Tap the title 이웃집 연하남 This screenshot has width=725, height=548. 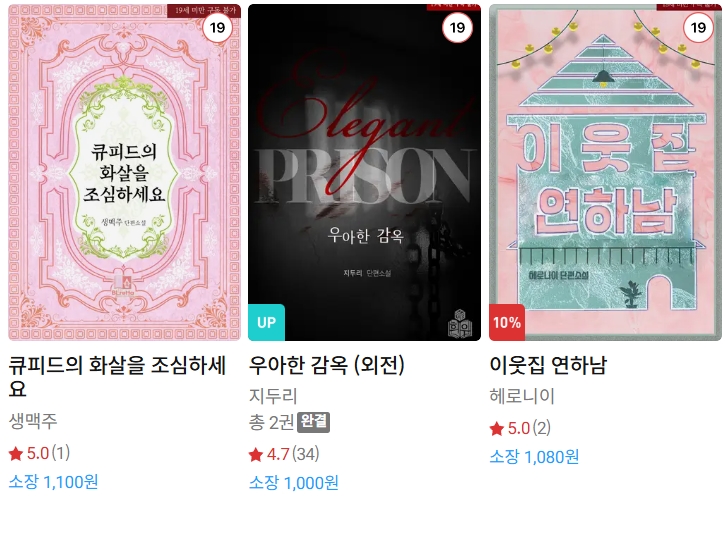pyautogui.click(x=548, y=365)
